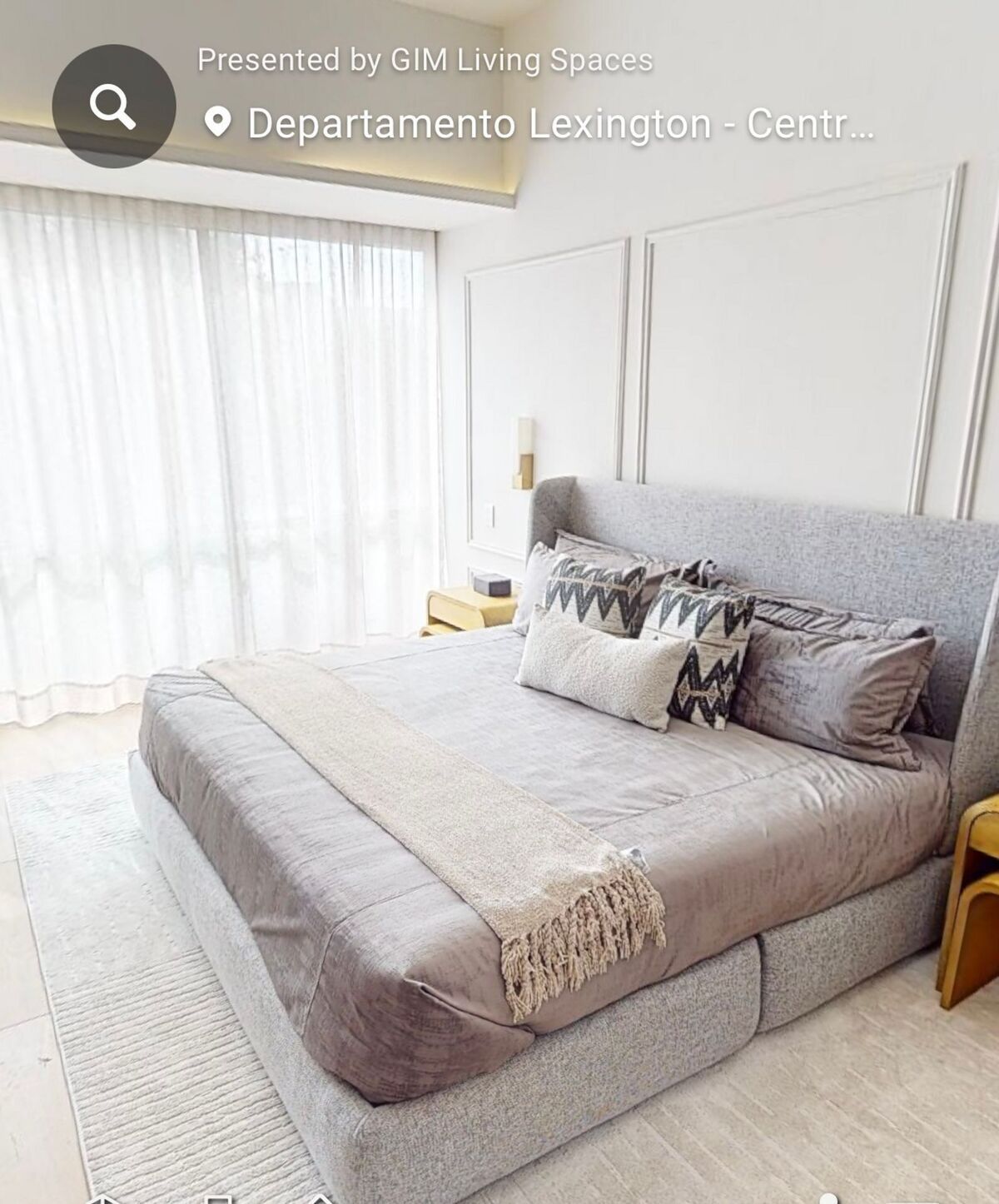Open the Departamento Lexington location title

click(559, 123)
